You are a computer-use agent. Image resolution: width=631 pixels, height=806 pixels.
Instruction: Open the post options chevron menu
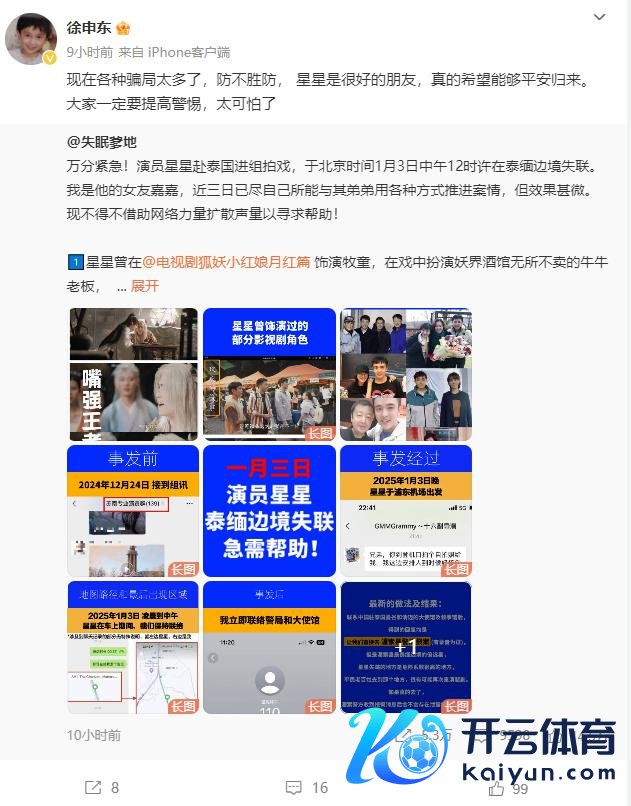click(599, 17)
